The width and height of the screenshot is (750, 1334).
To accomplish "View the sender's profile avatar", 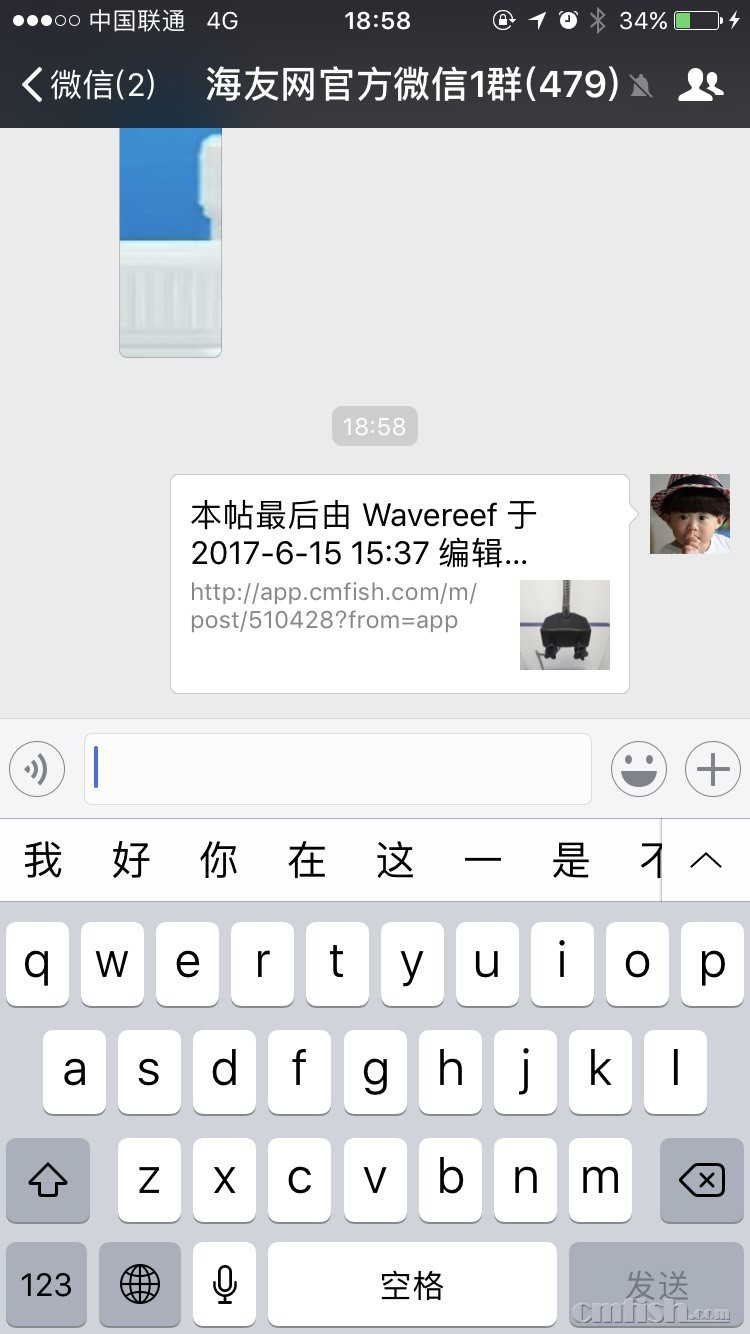I will pos(689,514).
